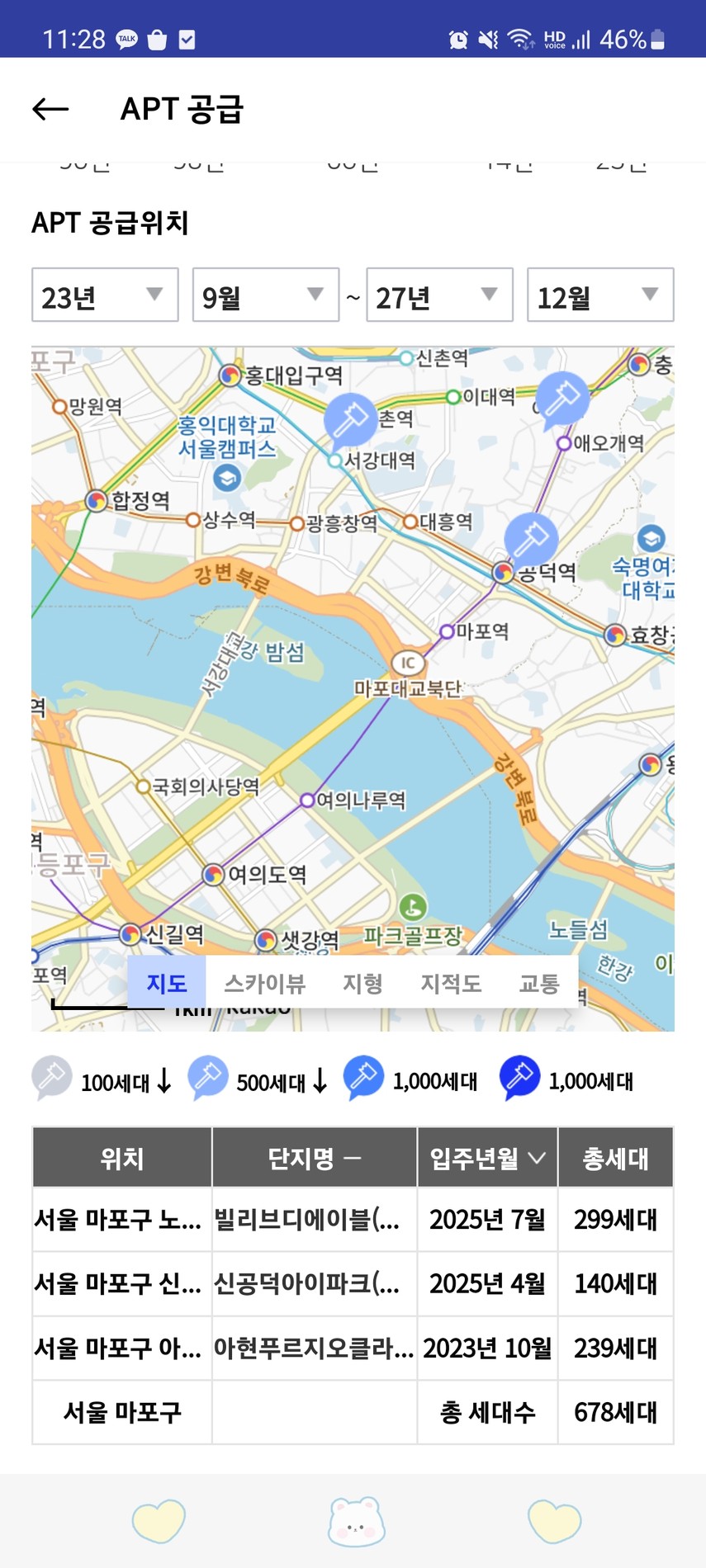Viewport: 706px width, 1568px height.
Task: Sort the table by 단지명 header
Action: coord(314,1159)
